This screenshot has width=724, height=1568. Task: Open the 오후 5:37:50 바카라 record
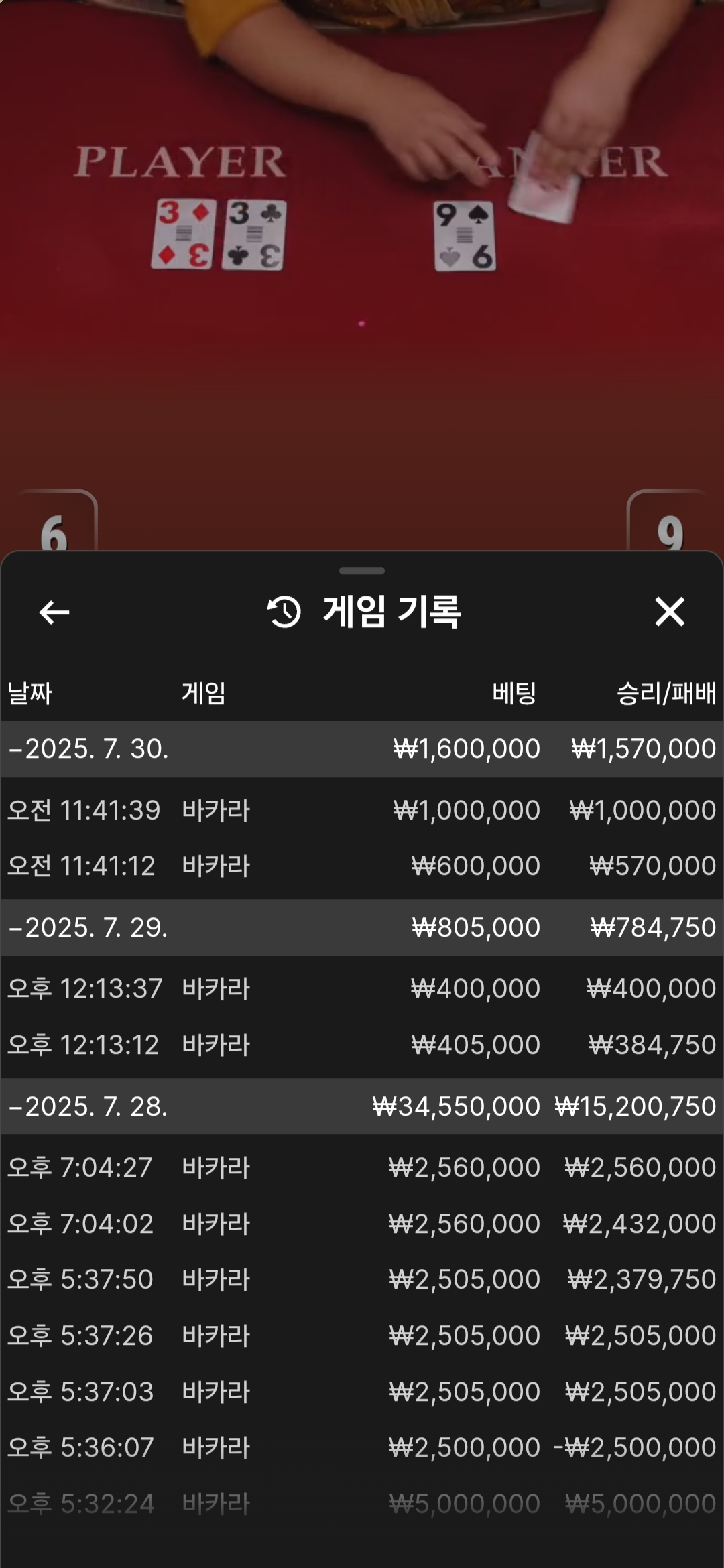tap(362, 1279)
